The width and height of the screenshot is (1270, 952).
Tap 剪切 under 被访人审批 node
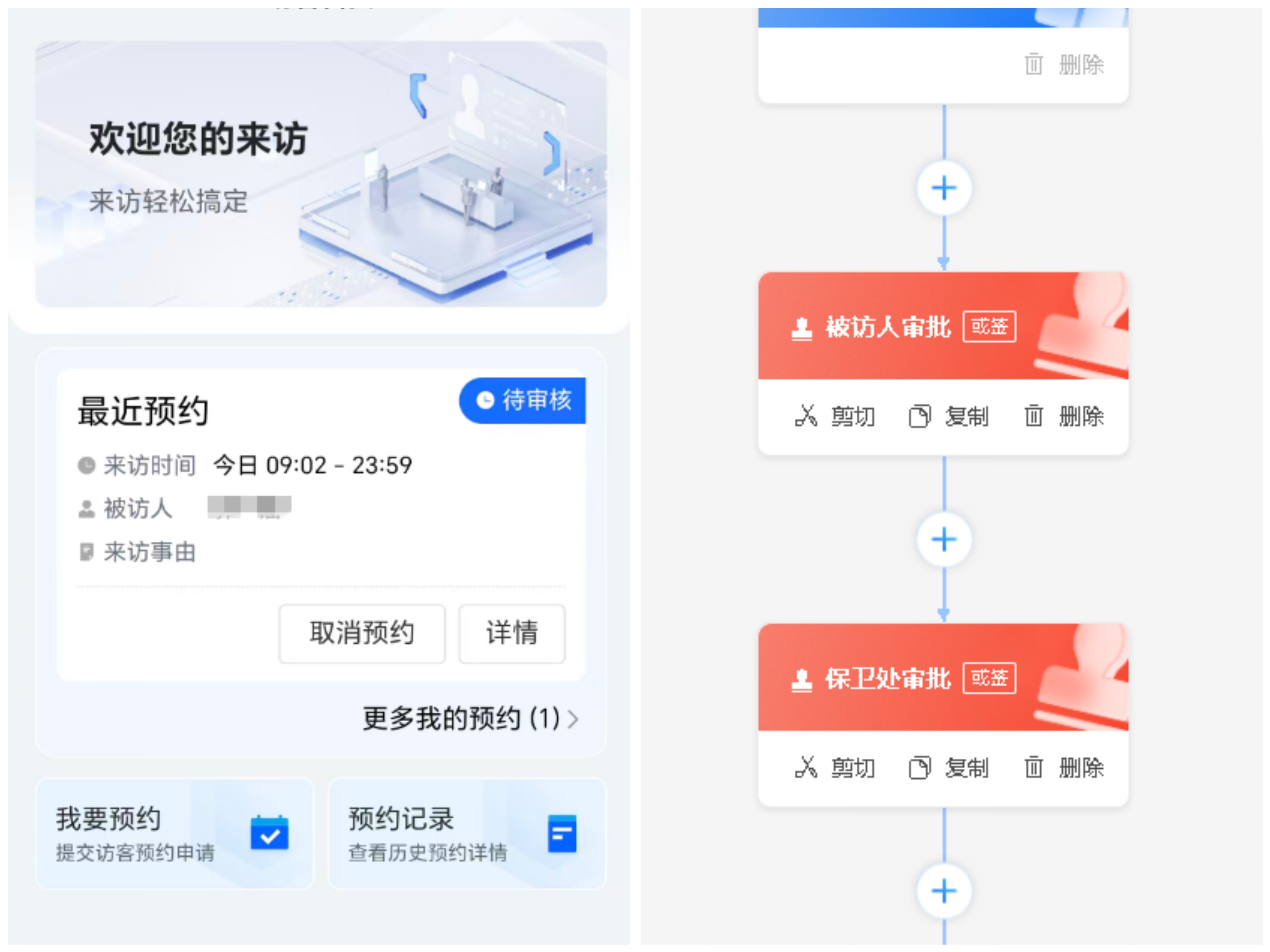[835, 416]
